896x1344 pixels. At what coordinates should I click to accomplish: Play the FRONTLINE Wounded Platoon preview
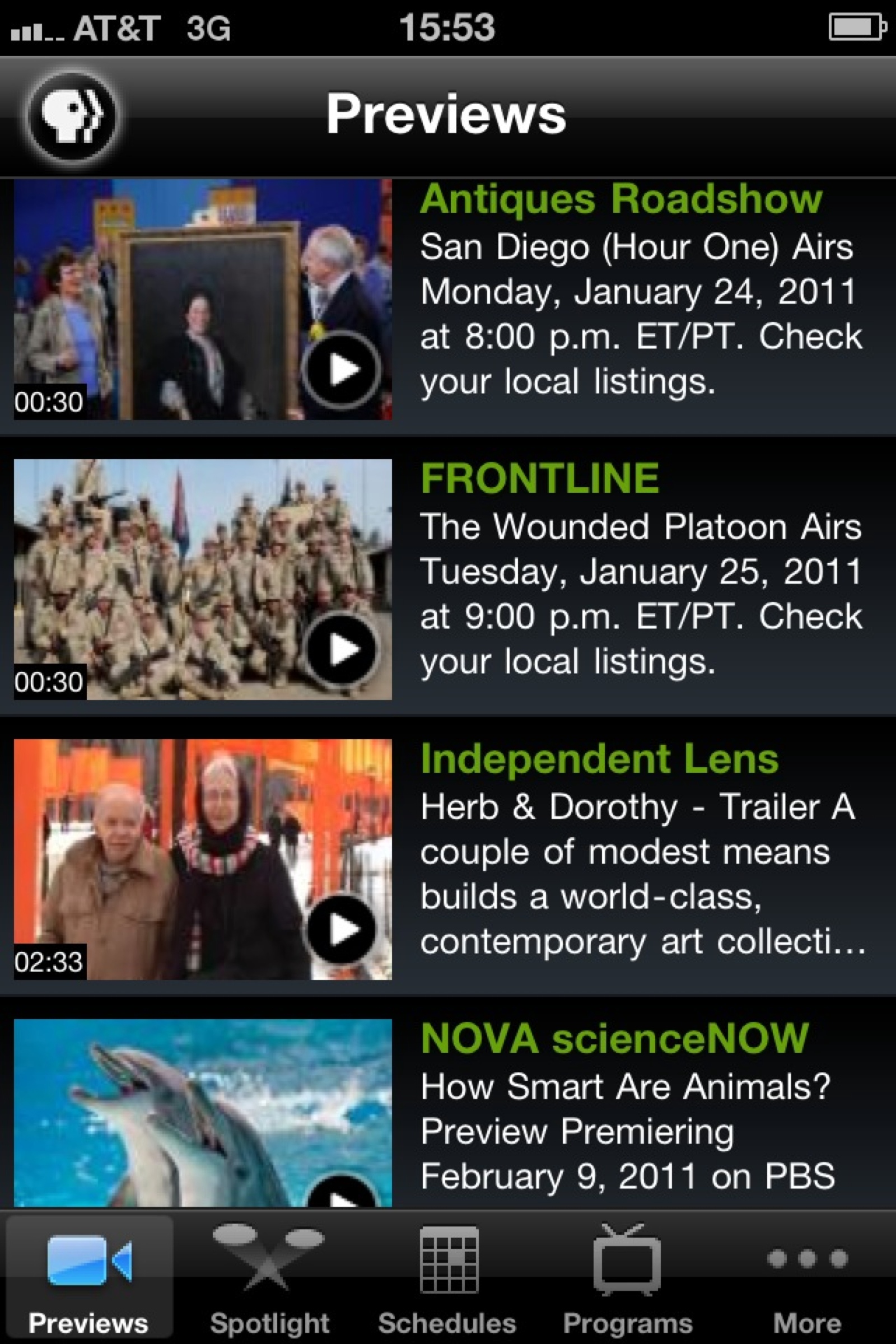341,649
